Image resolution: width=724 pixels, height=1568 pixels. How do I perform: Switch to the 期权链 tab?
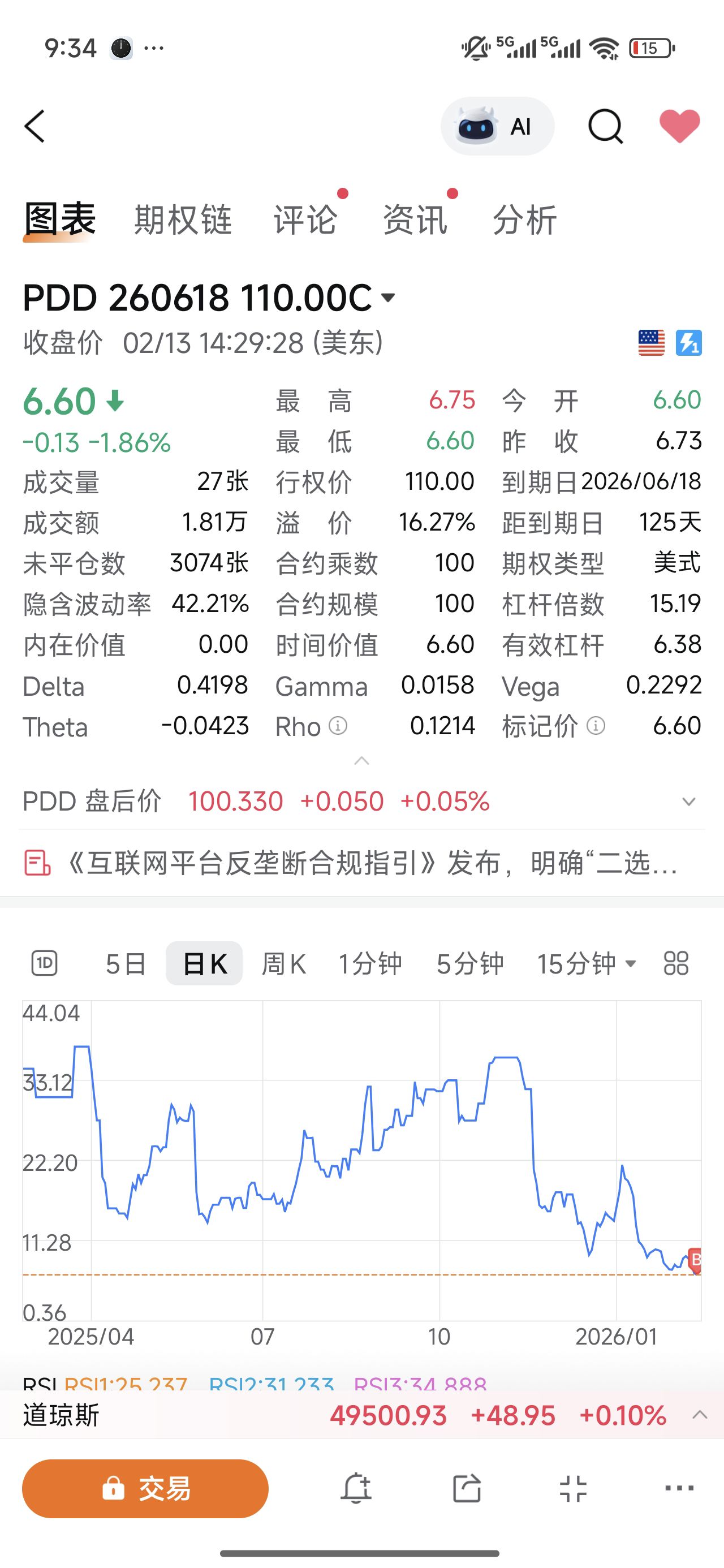click(183, 219)
